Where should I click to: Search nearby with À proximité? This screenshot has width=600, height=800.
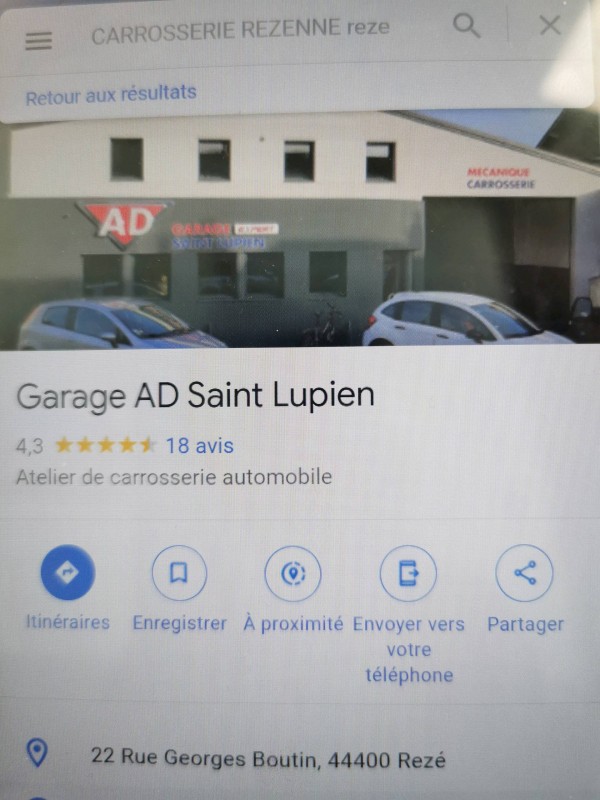click(x=293, y=573)
